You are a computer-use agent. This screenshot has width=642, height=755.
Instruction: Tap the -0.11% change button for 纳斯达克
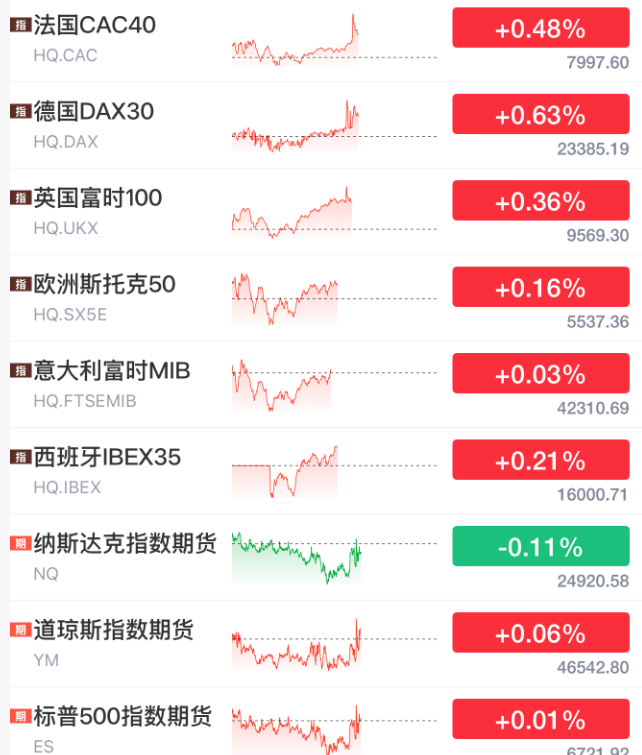540,547
